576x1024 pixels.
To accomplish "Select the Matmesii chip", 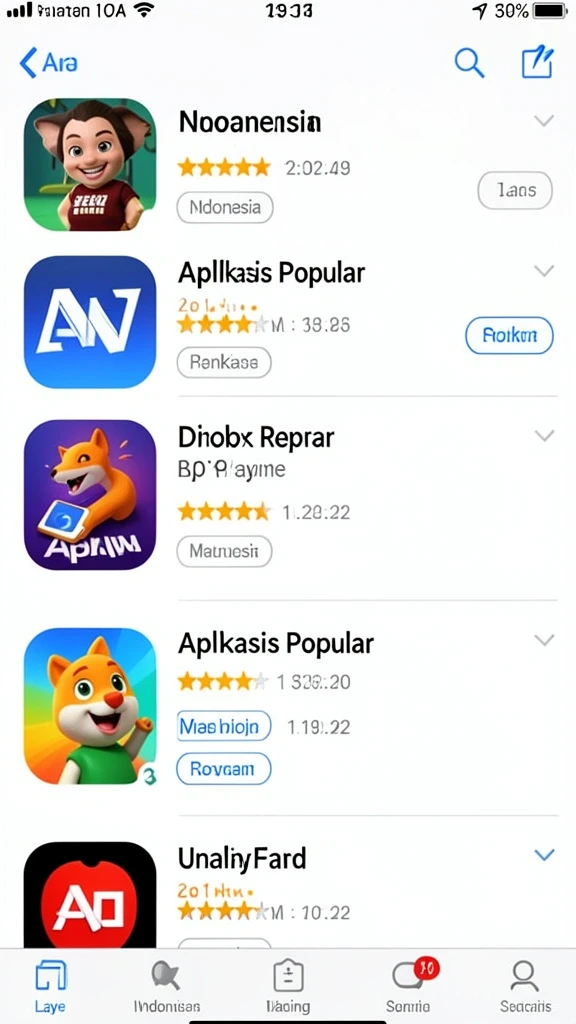I will pos(225,552).
